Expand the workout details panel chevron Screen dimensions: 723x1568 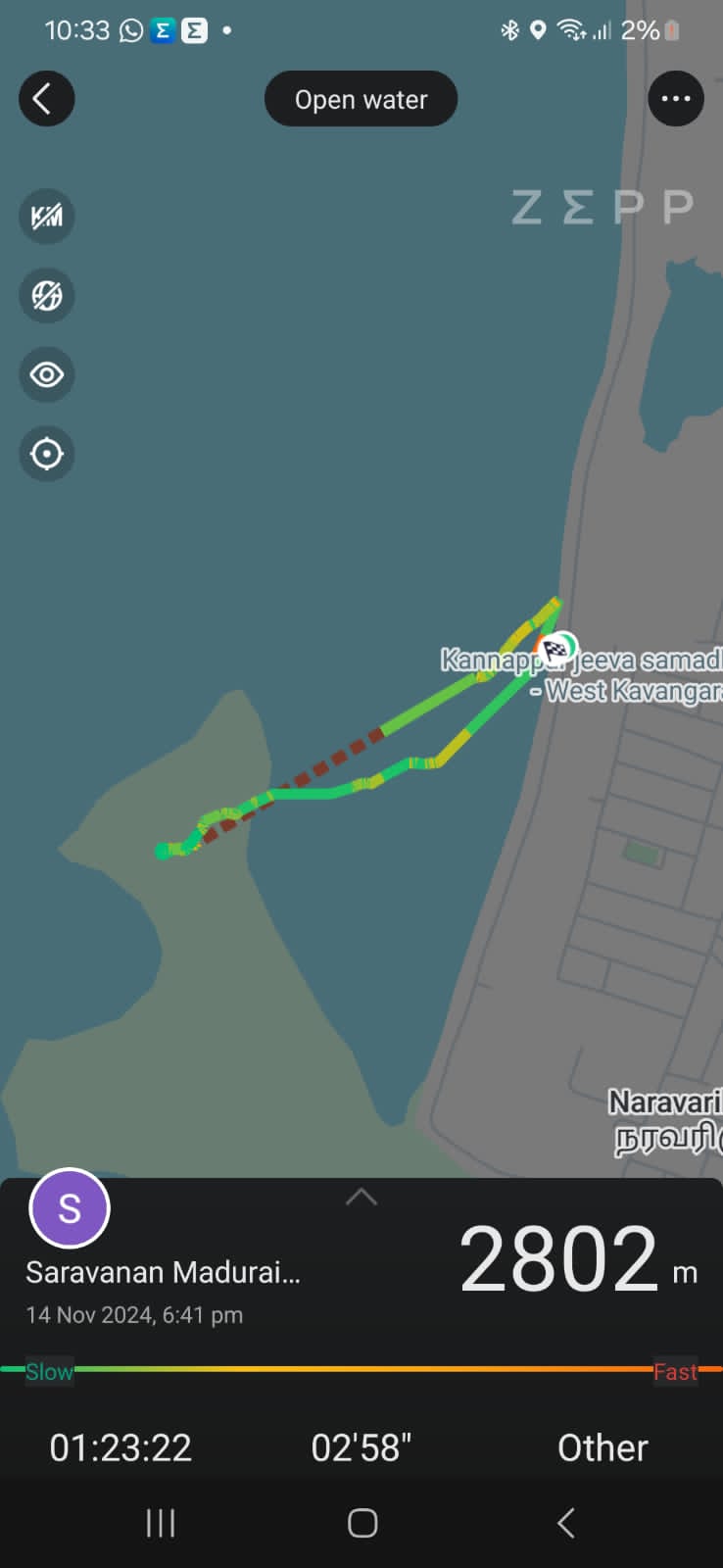point(361,1197)
